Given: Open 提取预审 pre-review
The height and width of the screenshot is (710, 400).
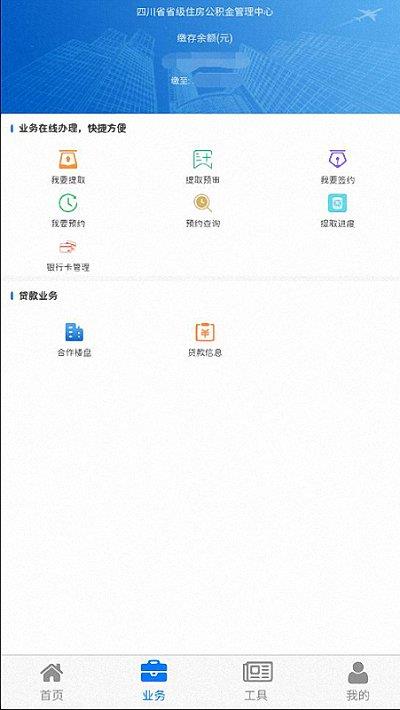Looking at the screenshot, I should coord(202,167).
